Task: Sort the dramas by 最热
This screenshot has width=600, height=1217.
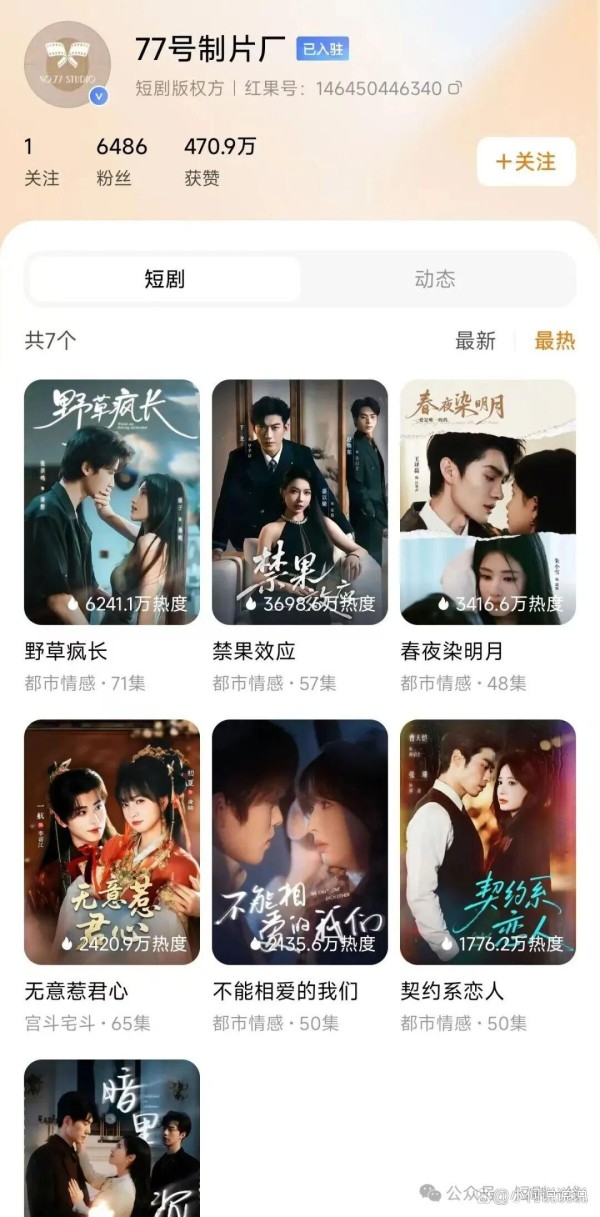Action: point(554,341)
